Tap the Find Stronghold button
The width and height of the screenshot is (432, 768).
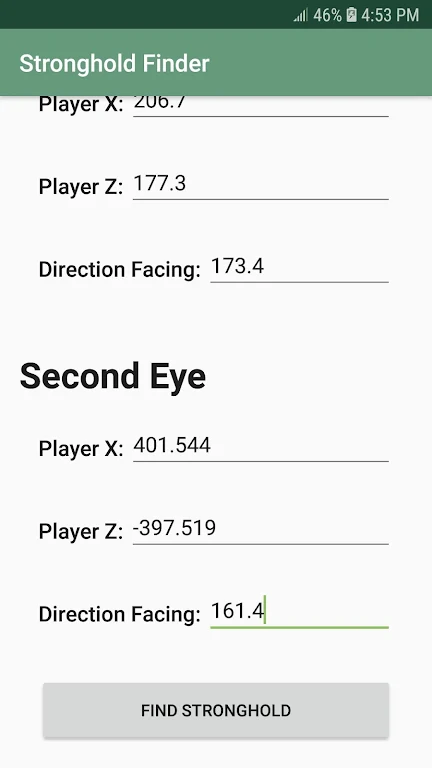pyautogui.click(x=216, y=710)
